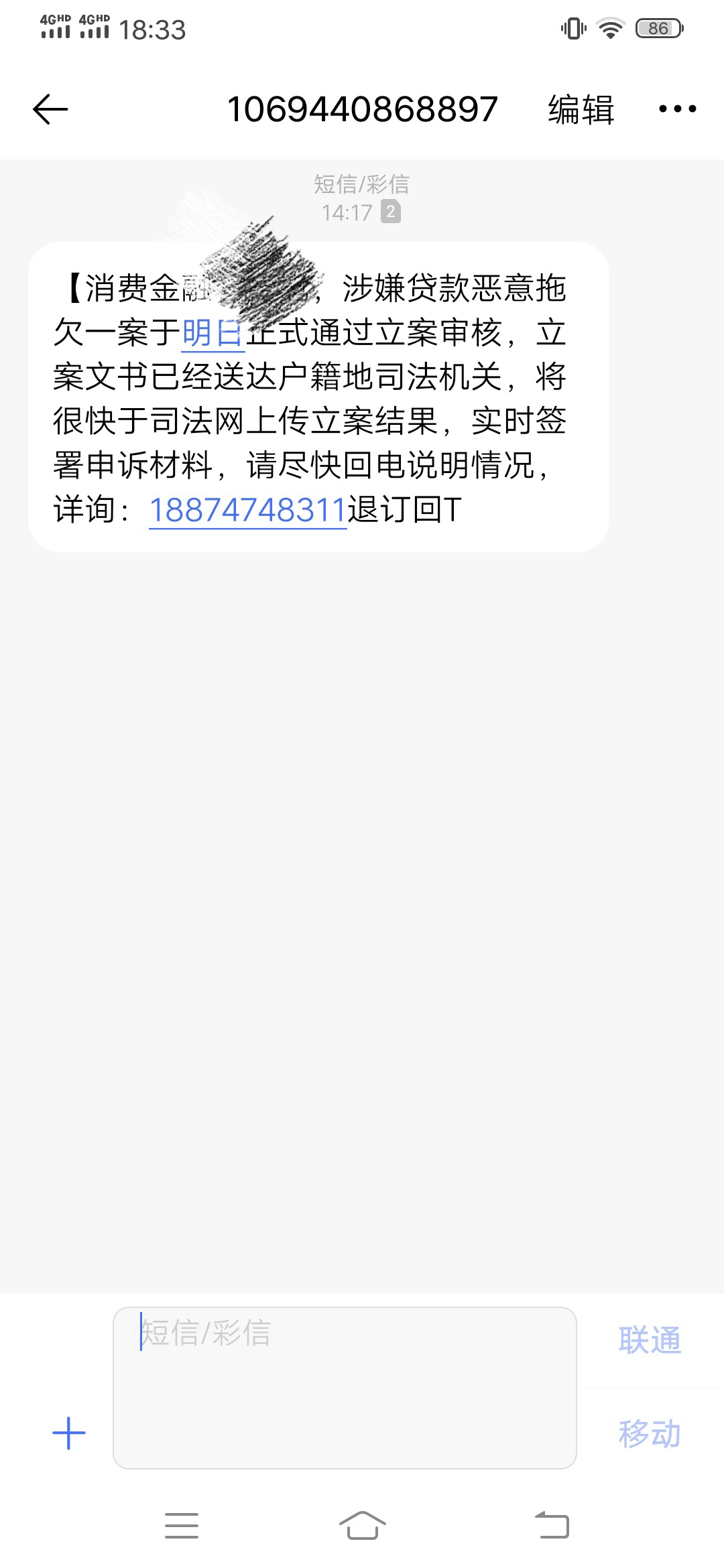Open the three-dot overflow menu
Viewport: 724px width, 1568px height.
tap(677, 109)
